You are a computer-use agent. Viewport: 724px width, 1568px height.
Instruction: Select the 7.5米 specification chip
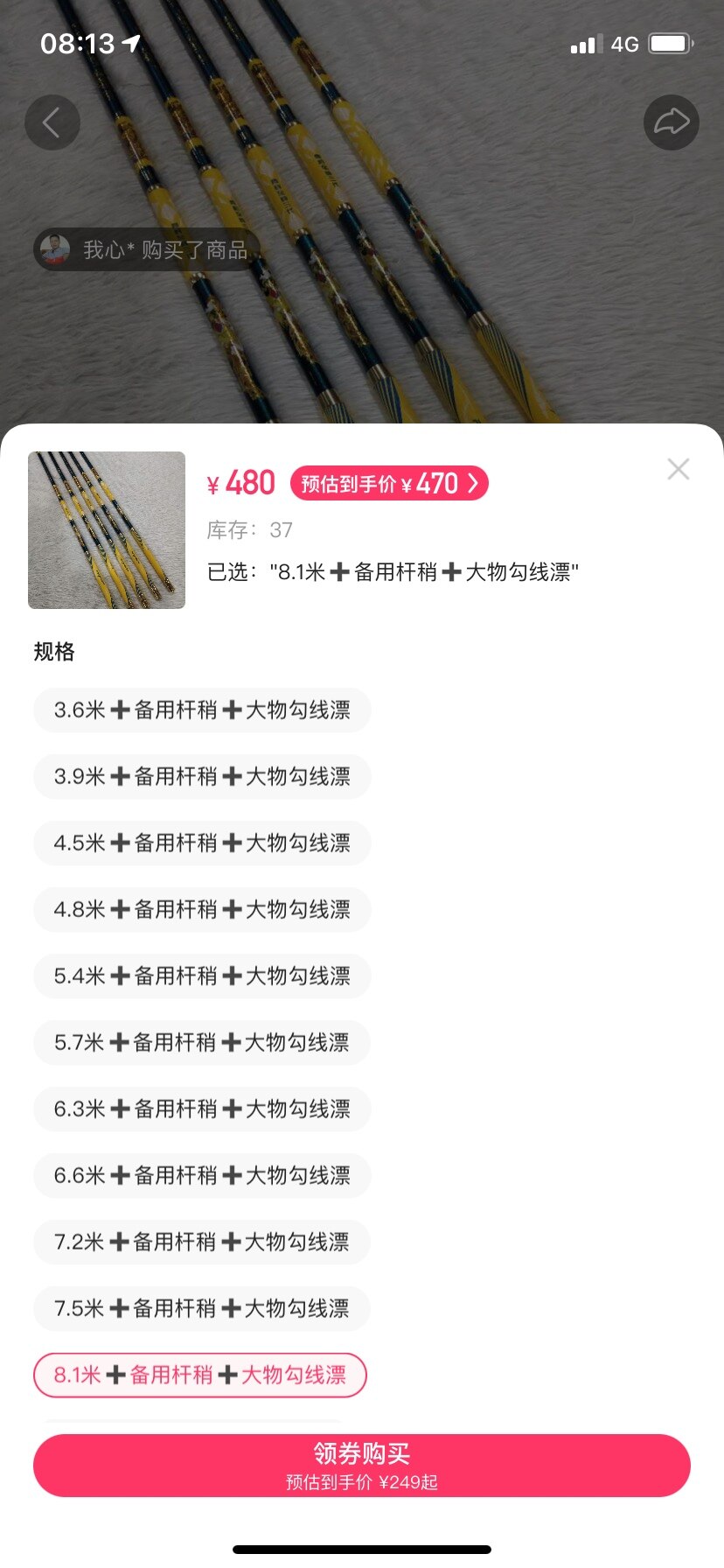[x=201, y=1309]
